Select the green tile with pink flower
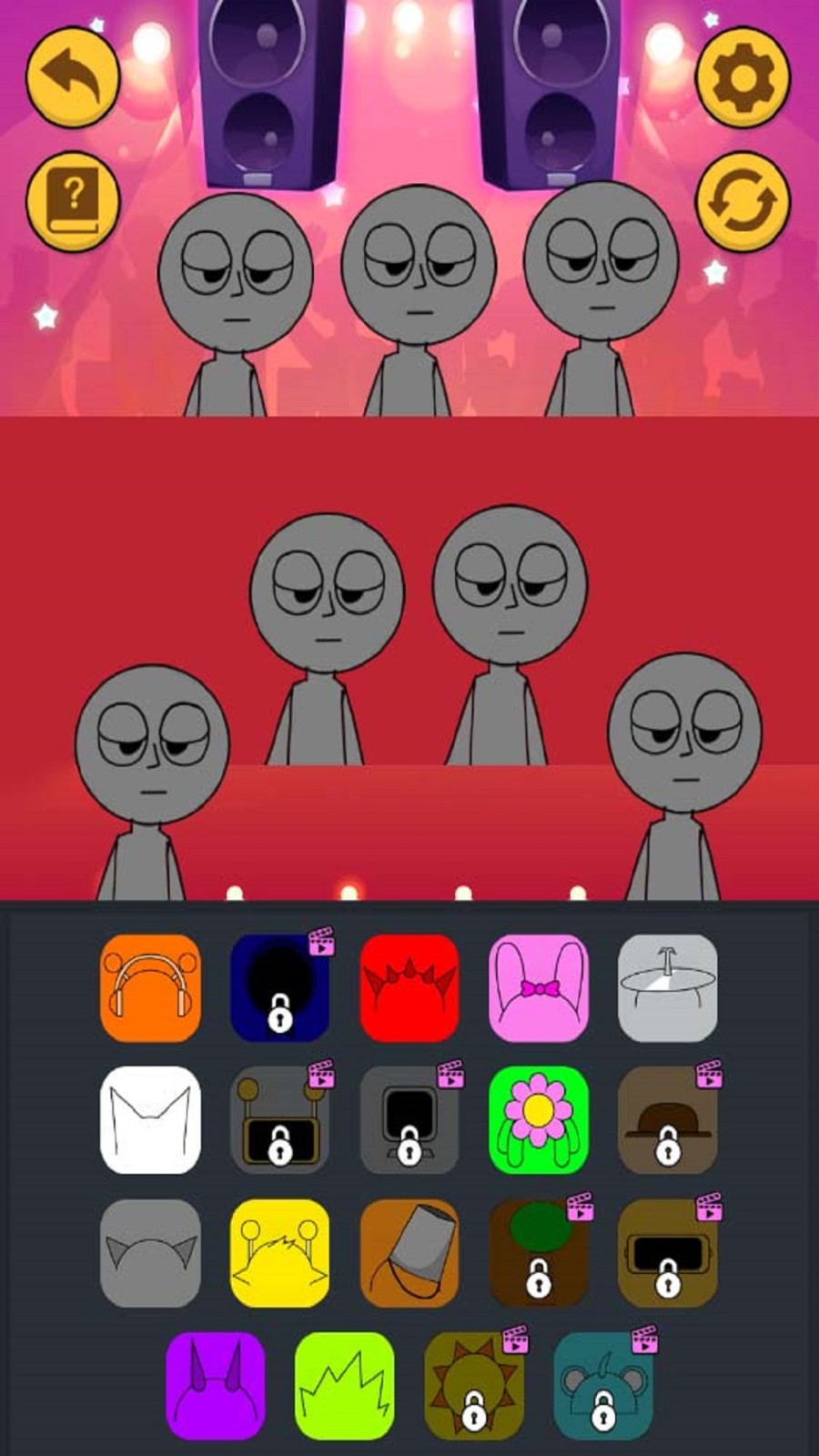This screenshot has width=819, height=1456. pyautogui.click(x=539, y=1120)
